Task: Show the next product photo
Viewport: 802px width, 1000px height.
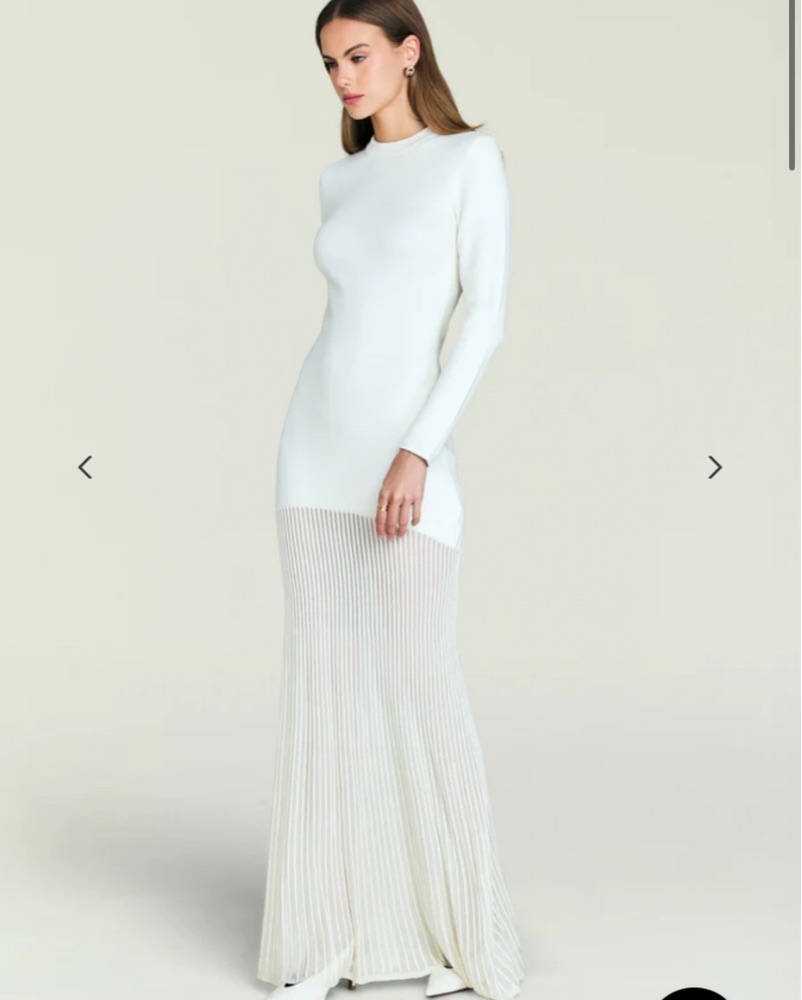Action: pyautogui.click(x=715, y=467)
